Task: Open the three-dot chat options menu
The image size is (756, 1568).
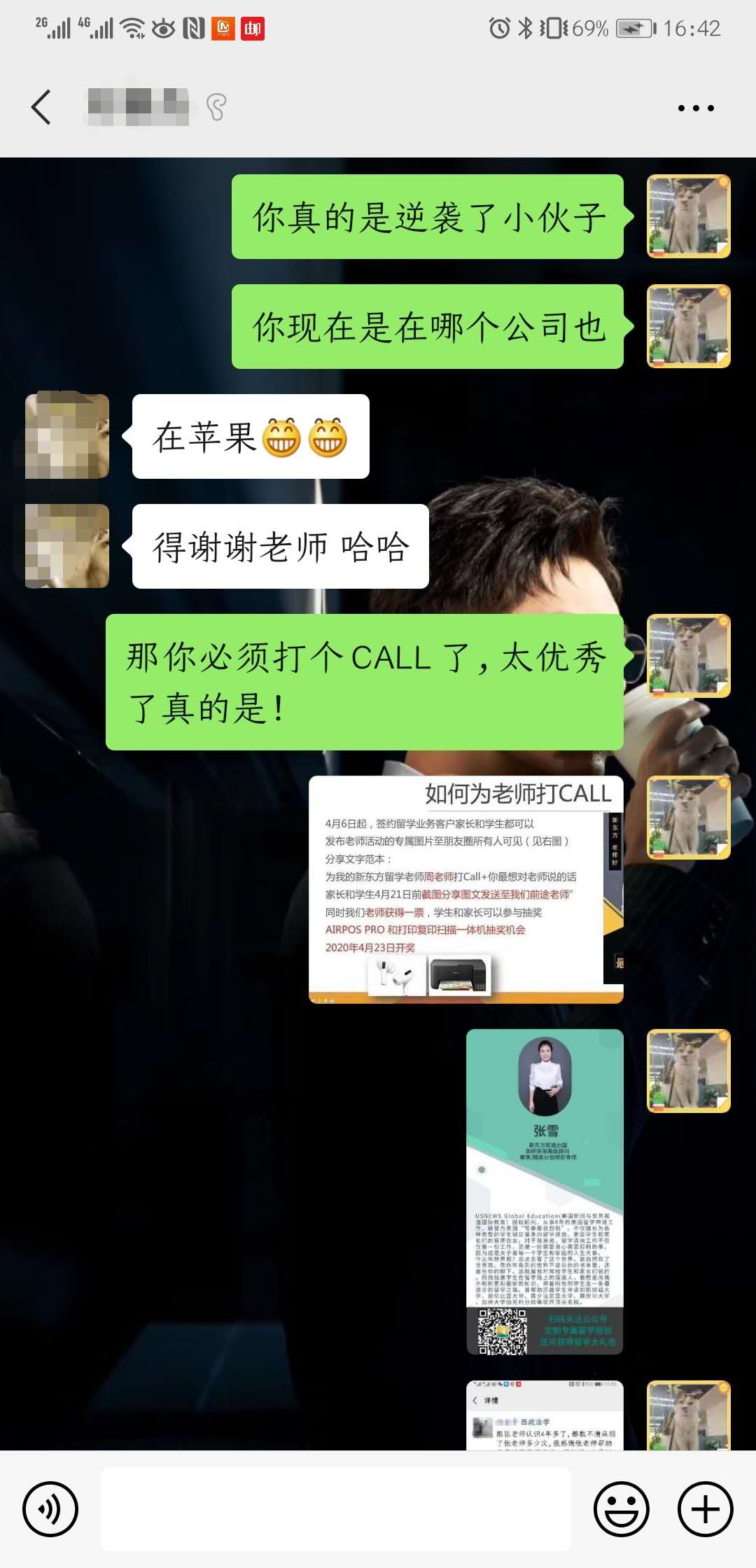Action: pyautogui.click(x=695, y=108)
